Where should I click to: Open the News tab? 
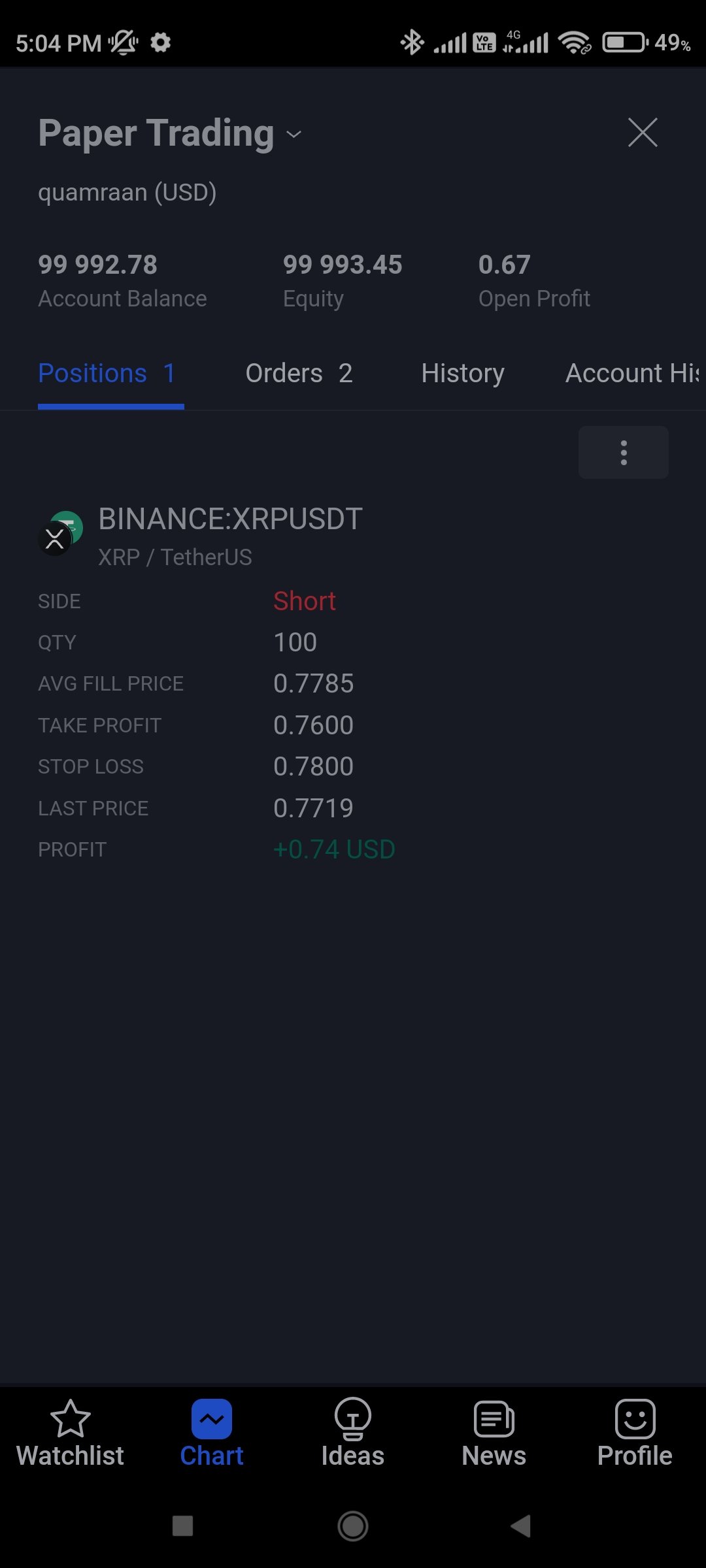[x=494, y=1435]
